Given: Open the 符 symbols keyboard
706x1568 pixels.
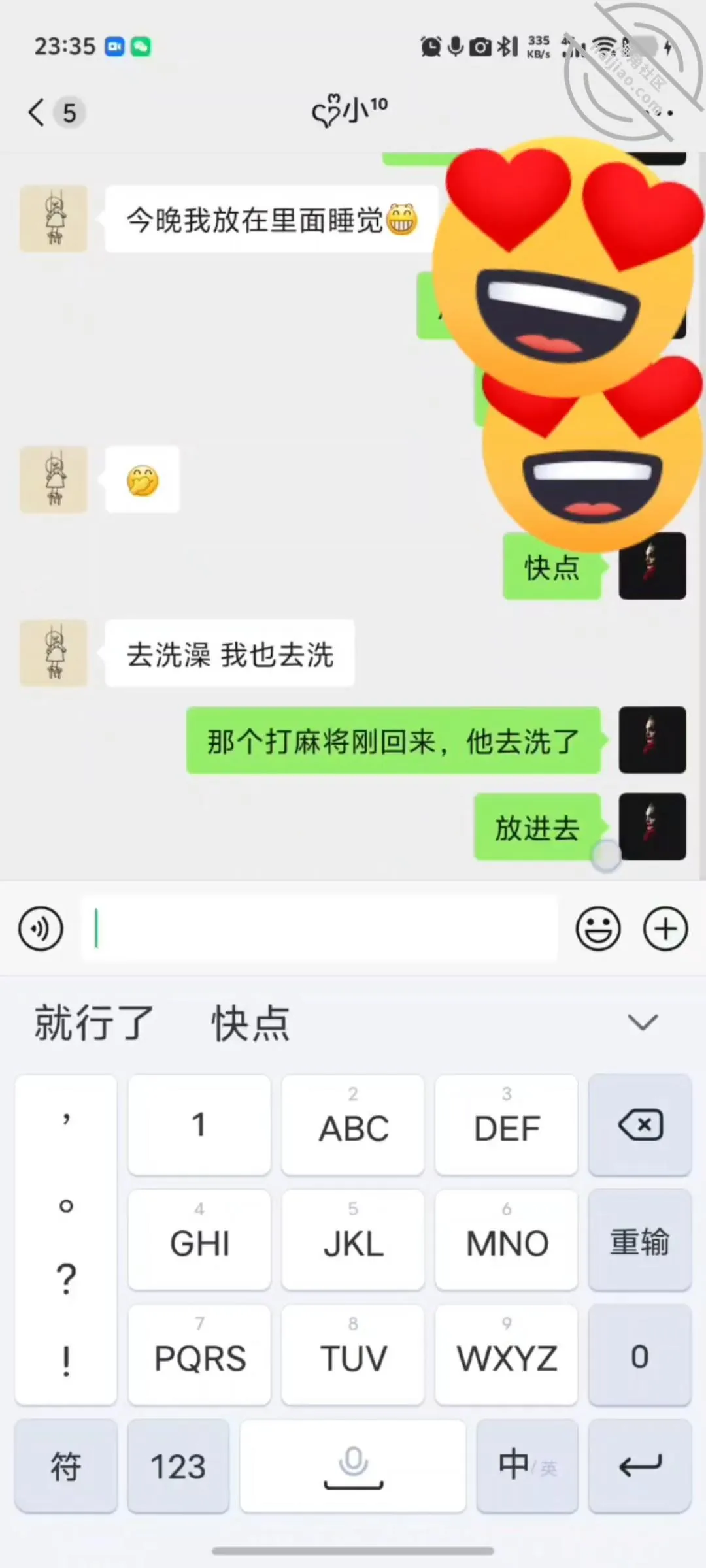Looking at the screenshot, I should [66, 1465].
